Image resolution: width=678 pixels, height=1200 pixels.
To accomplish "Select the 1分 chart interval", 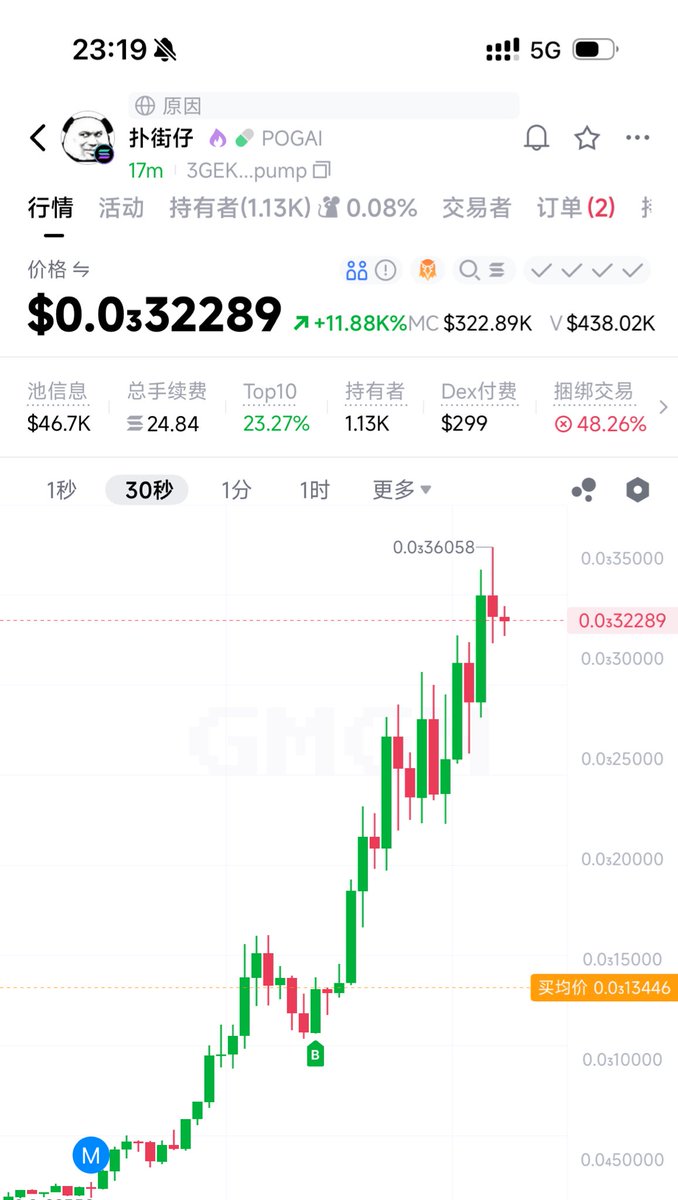I will point(236,490).
